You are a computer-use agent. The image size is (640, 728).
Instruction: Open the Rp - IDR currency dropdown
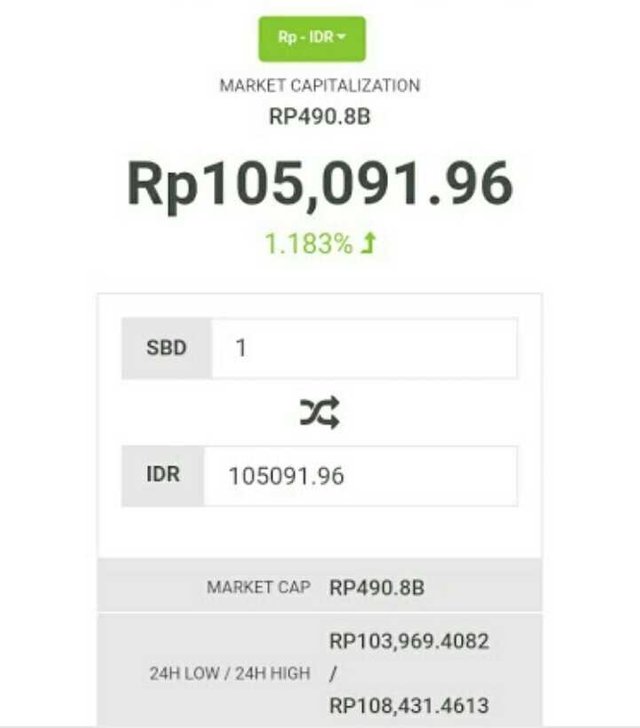312,38
